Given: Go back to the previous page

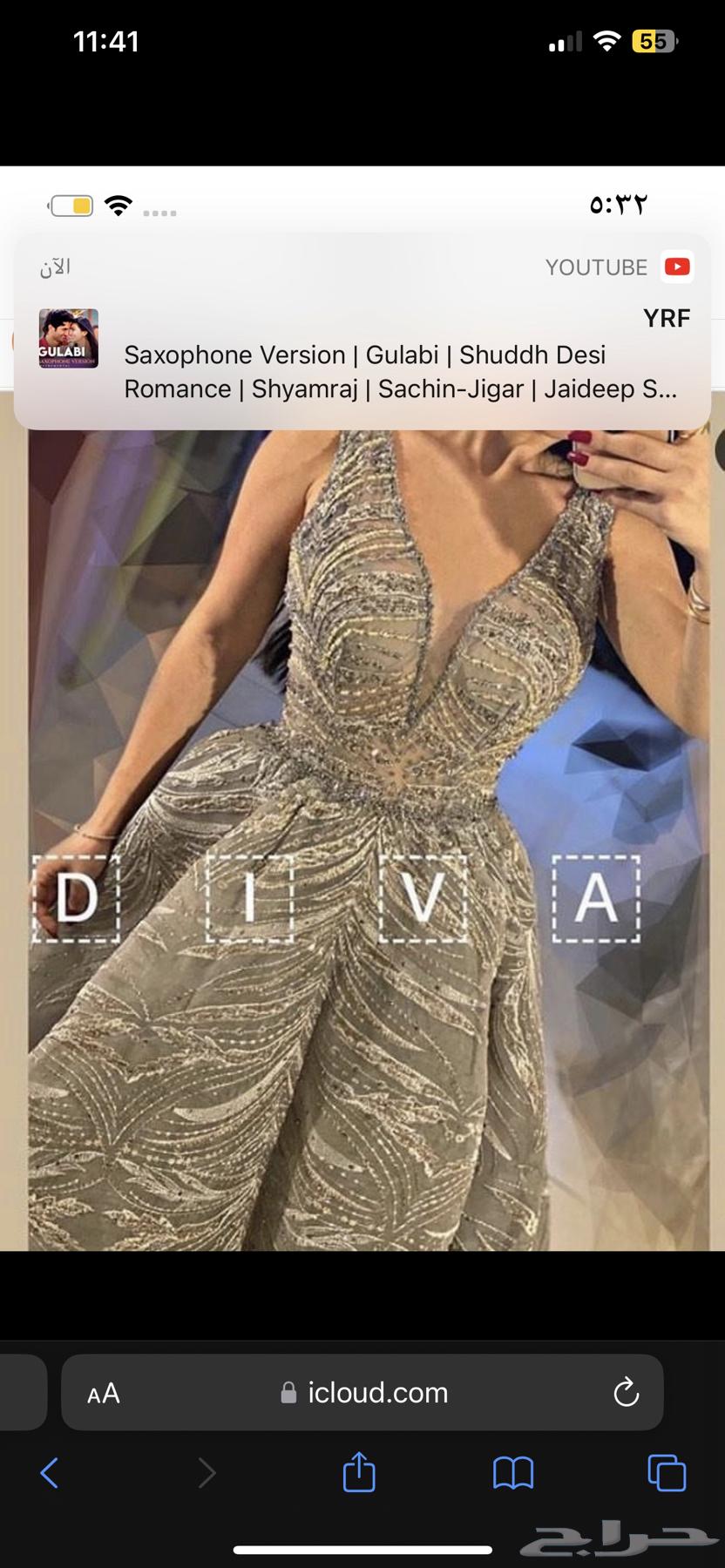Looking at the screenshot, I should coord(50,1473).
